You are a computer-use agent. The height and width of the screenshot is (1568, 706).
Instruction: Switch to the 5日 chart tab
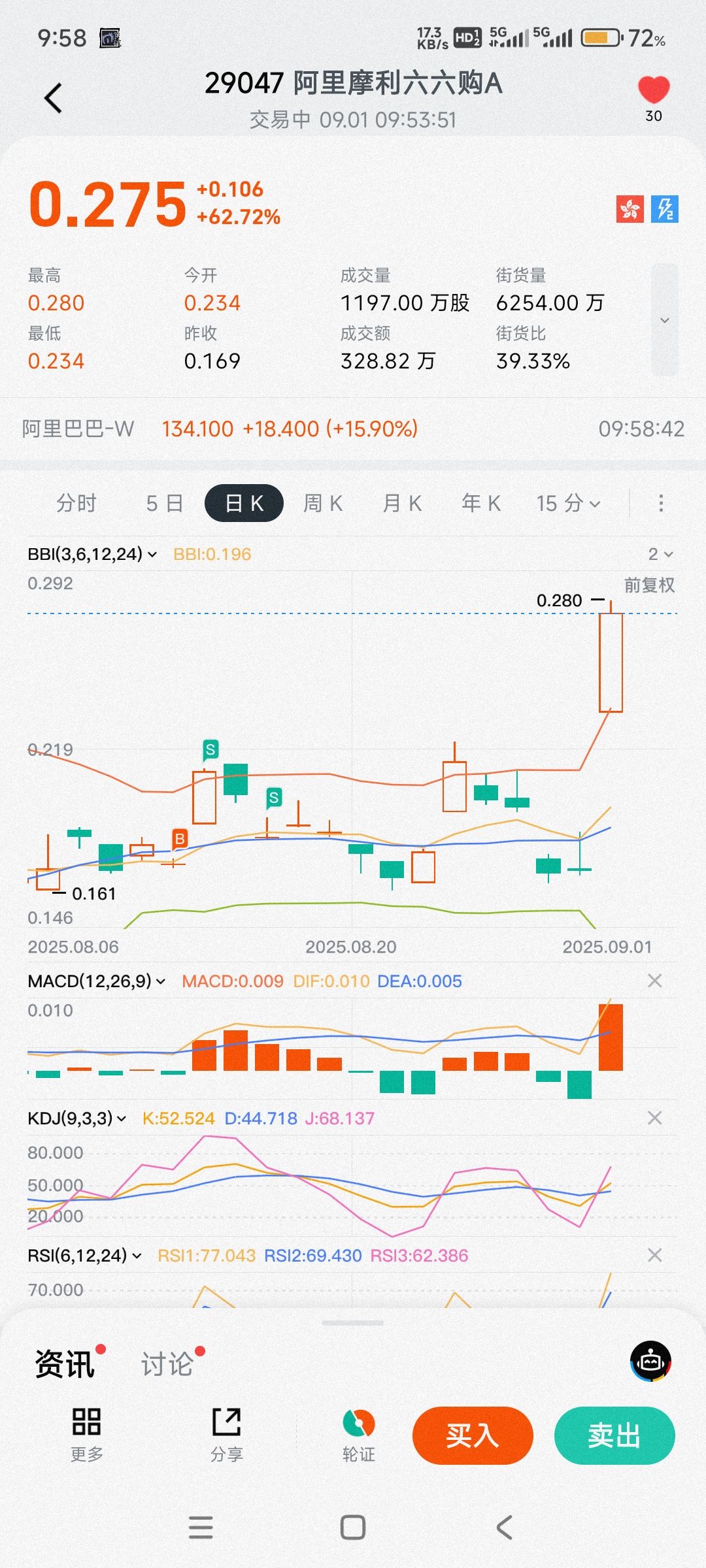[x=164, y=503]
